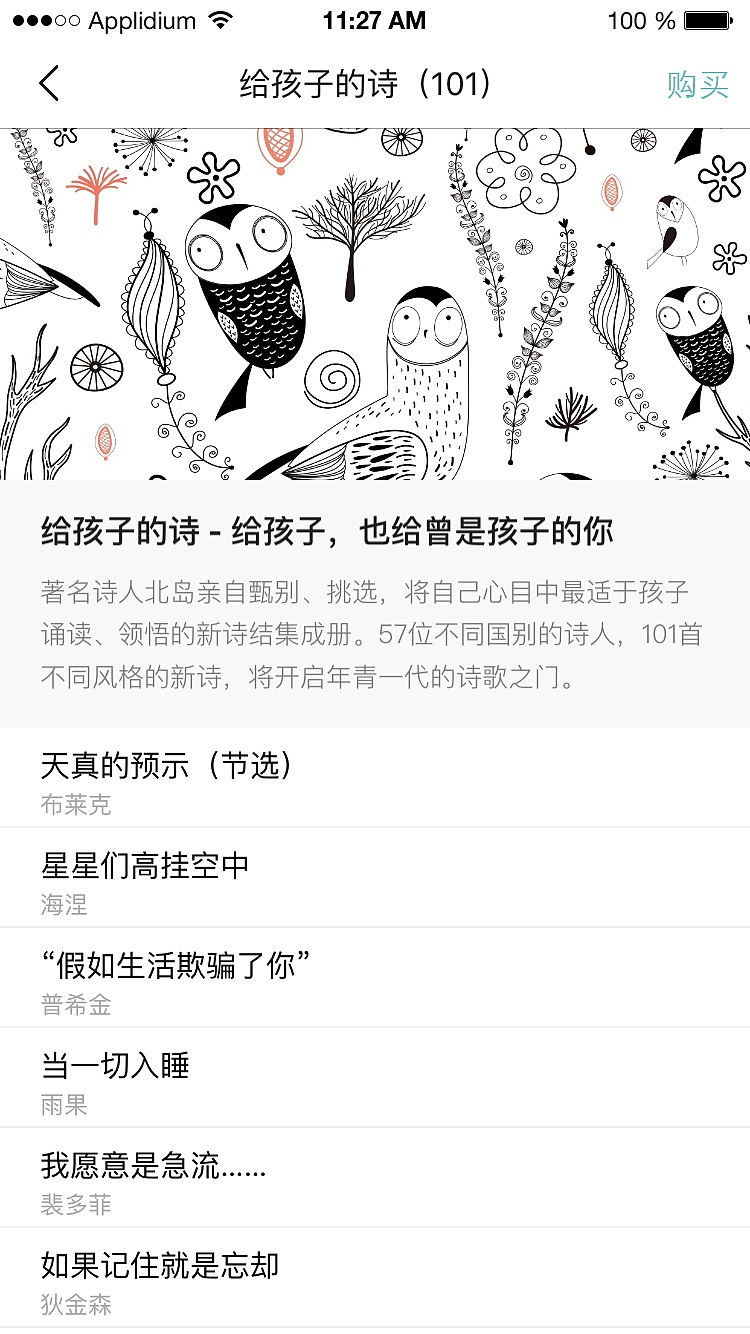This screenshot has height=1334, width=750.
Task: Tap the title 给孩子的诗（101）
Action: (x=375, y=85)
